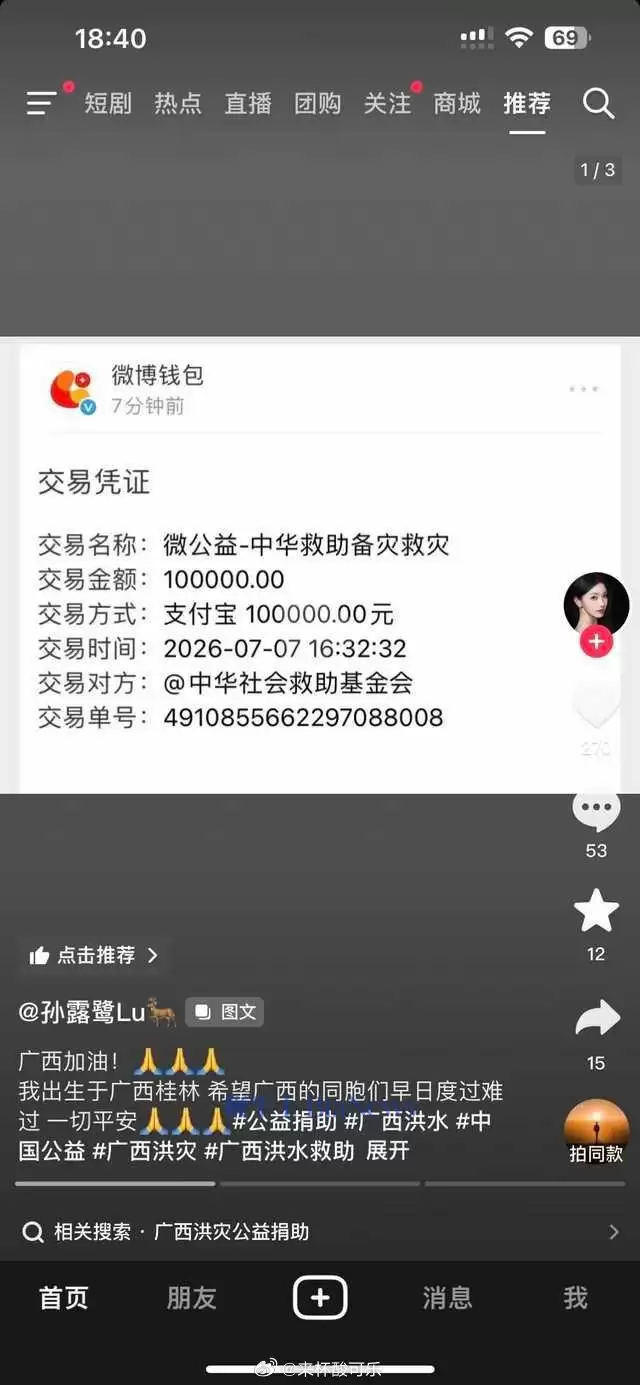Image resolution: width=640 pixels, height=1385 pixels.
Task: Create a new post with plus button
Action: (320, 1298)
